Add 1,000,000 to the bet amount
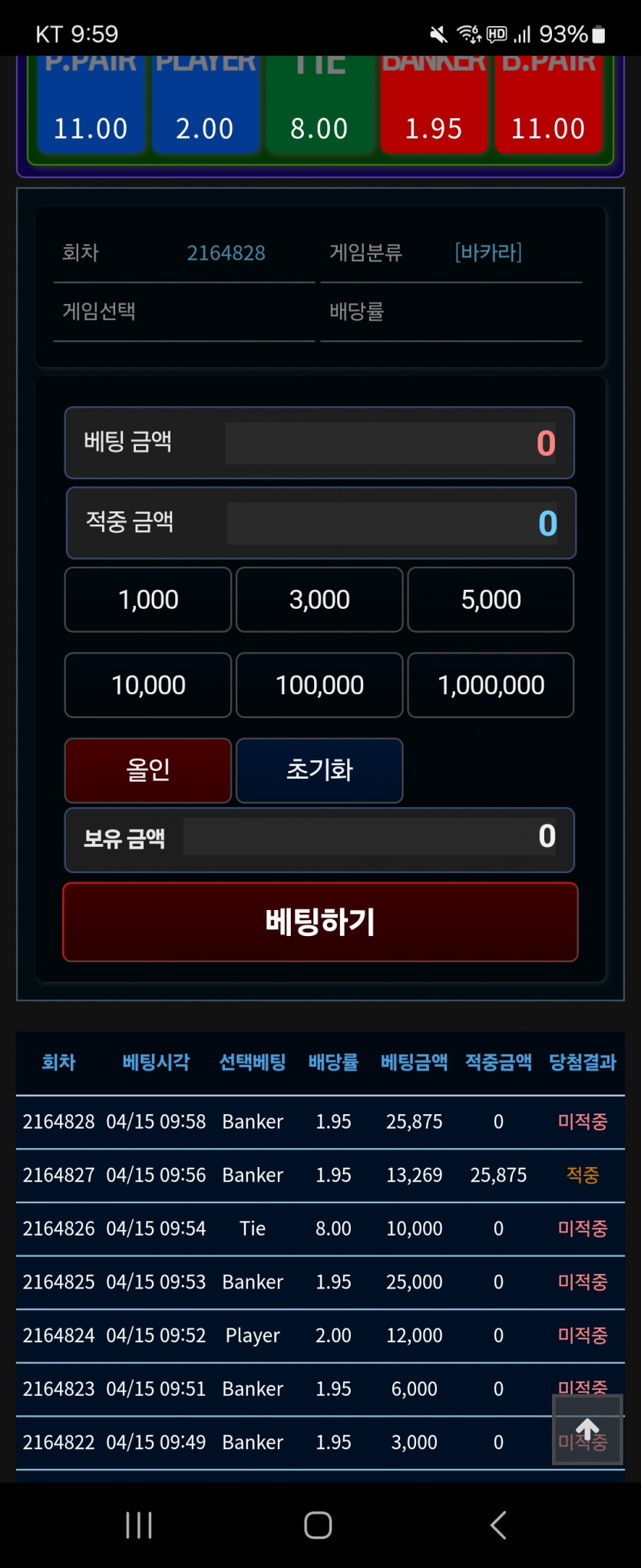 pyautogui.click(x=491, y=685)
